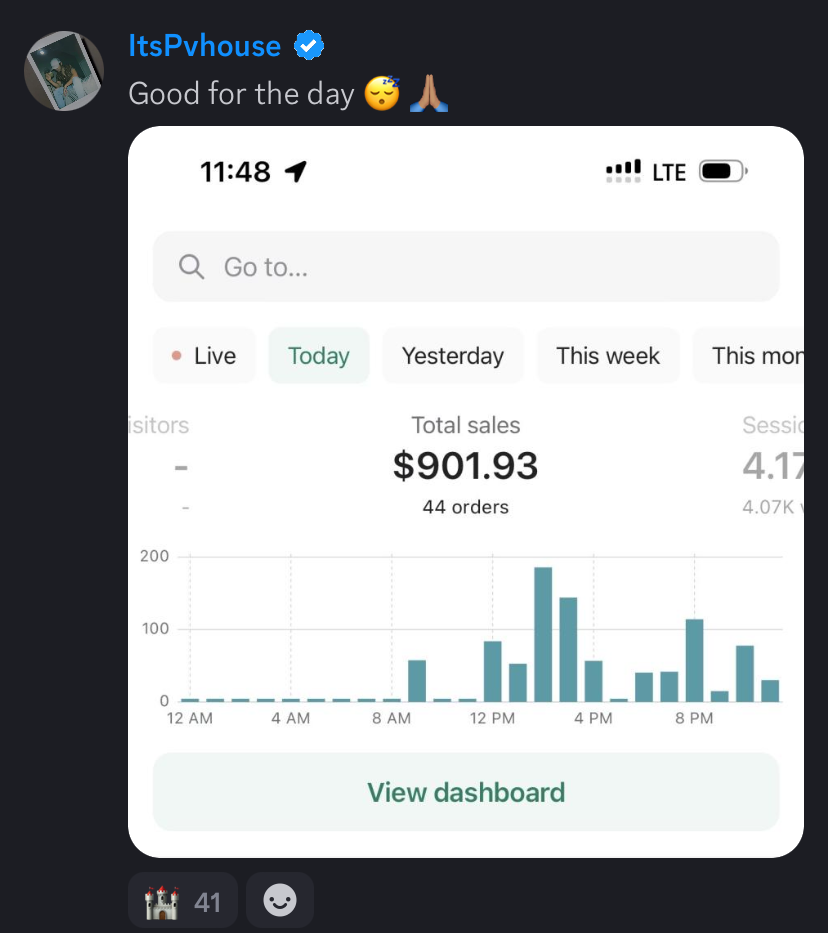The height and width of the screenshot is (933, 828).
Task: Open the attached sales screenshot image
Action: [x=466, y=491]
